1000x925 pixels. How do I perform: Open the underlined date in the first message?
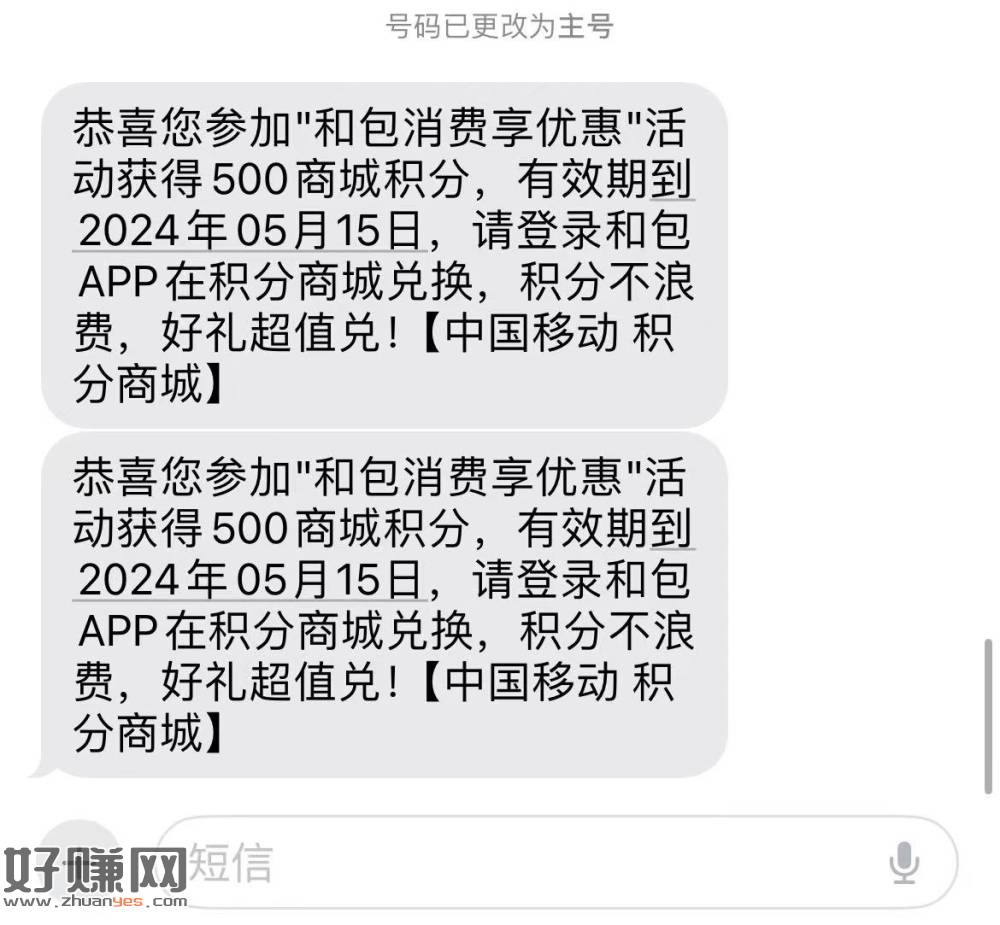250,232
